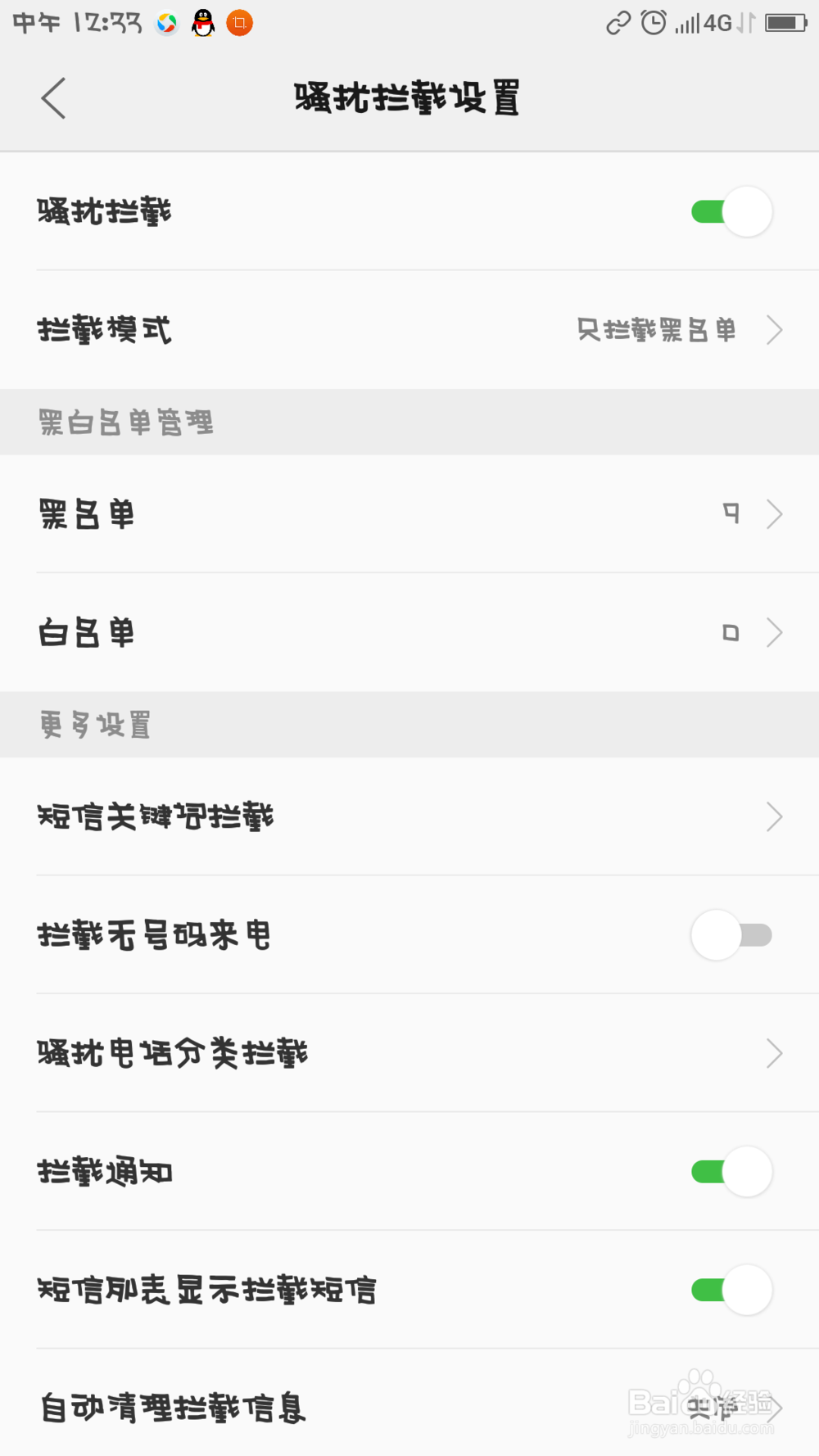Image resolution: width=819 pixels, height=1456 pixels.
Task: Open the QQ penguin icon in status bar
Action: pyautogui.click(x=201, y=22)
